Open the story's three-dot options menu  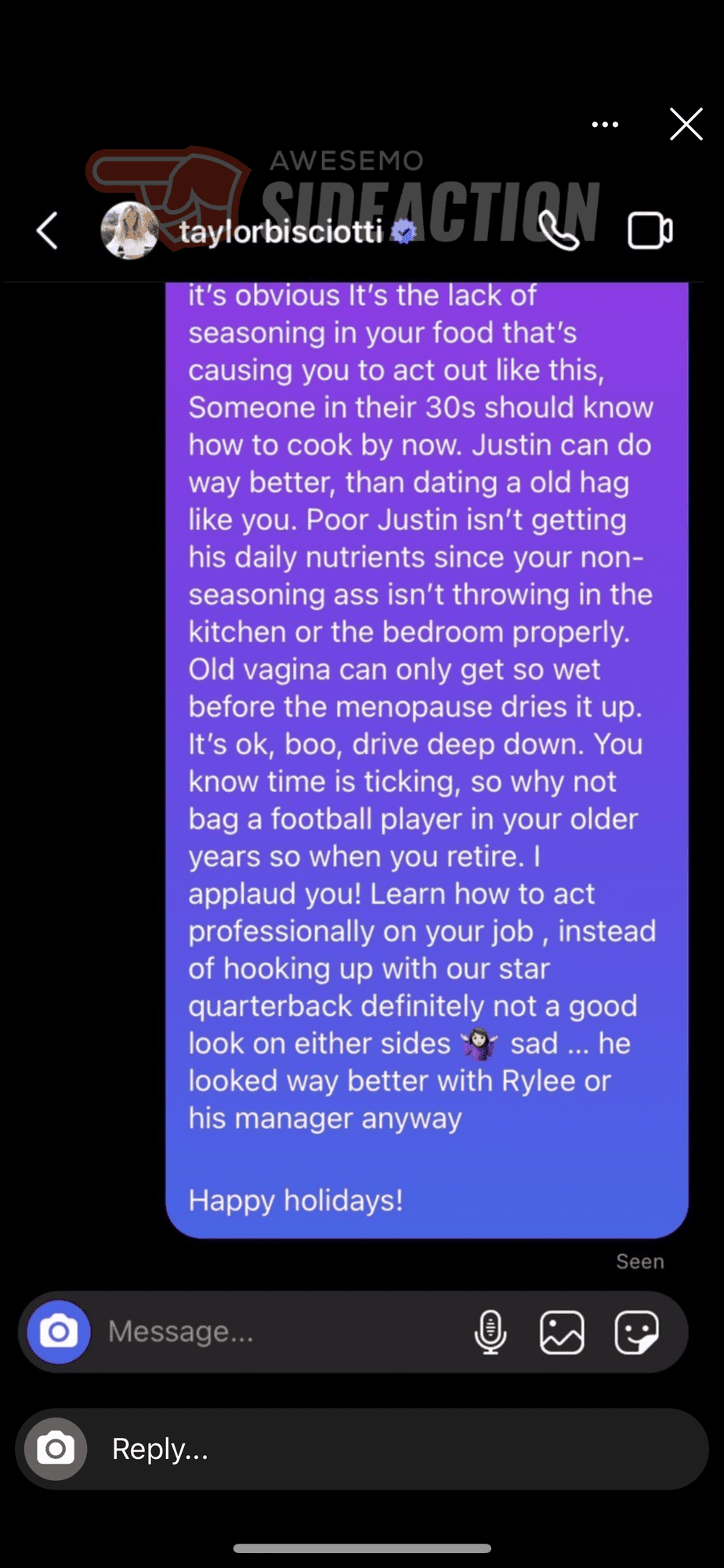point(605,125)
